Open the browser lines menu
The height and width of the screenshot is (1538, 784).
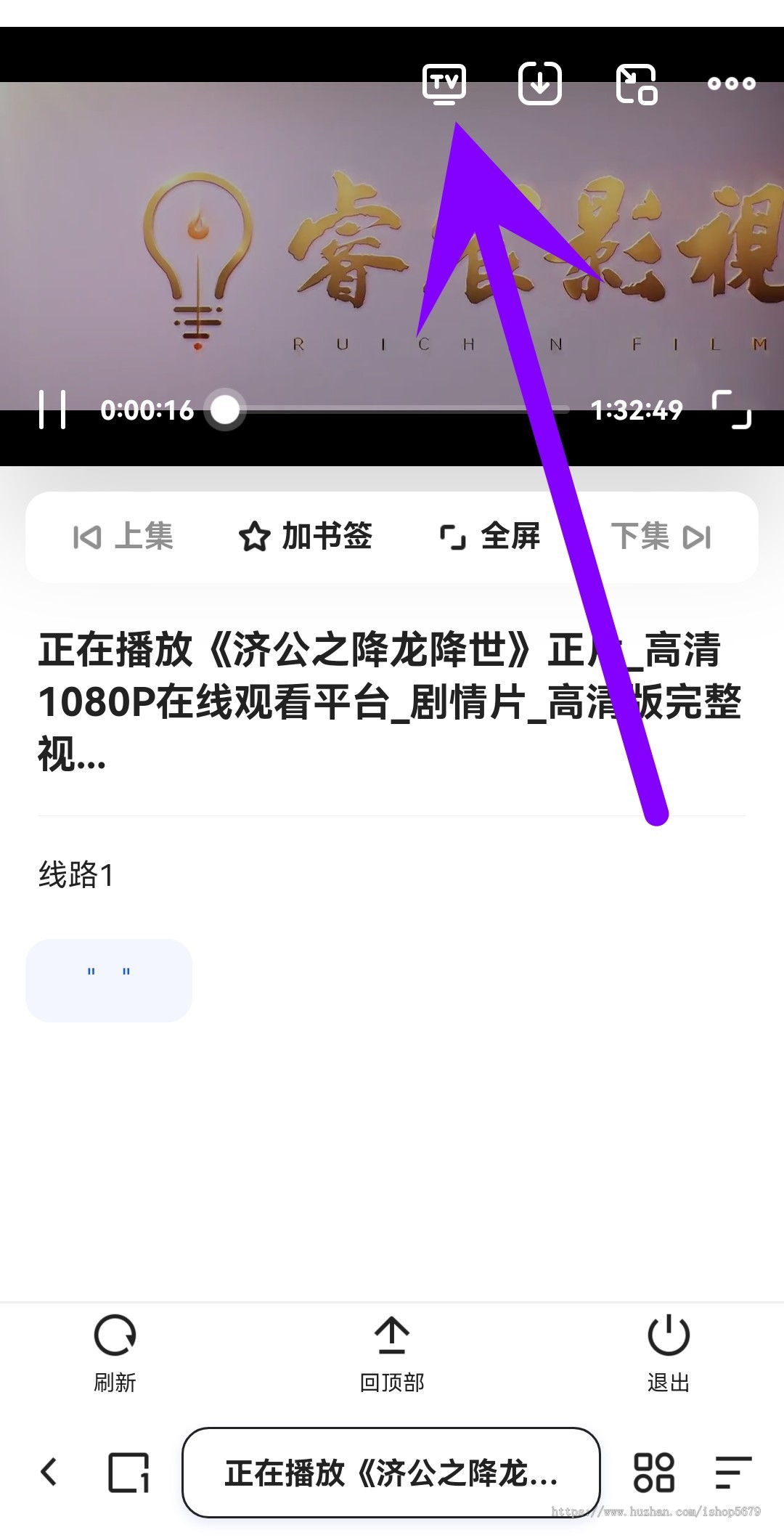coord(732,1472)
